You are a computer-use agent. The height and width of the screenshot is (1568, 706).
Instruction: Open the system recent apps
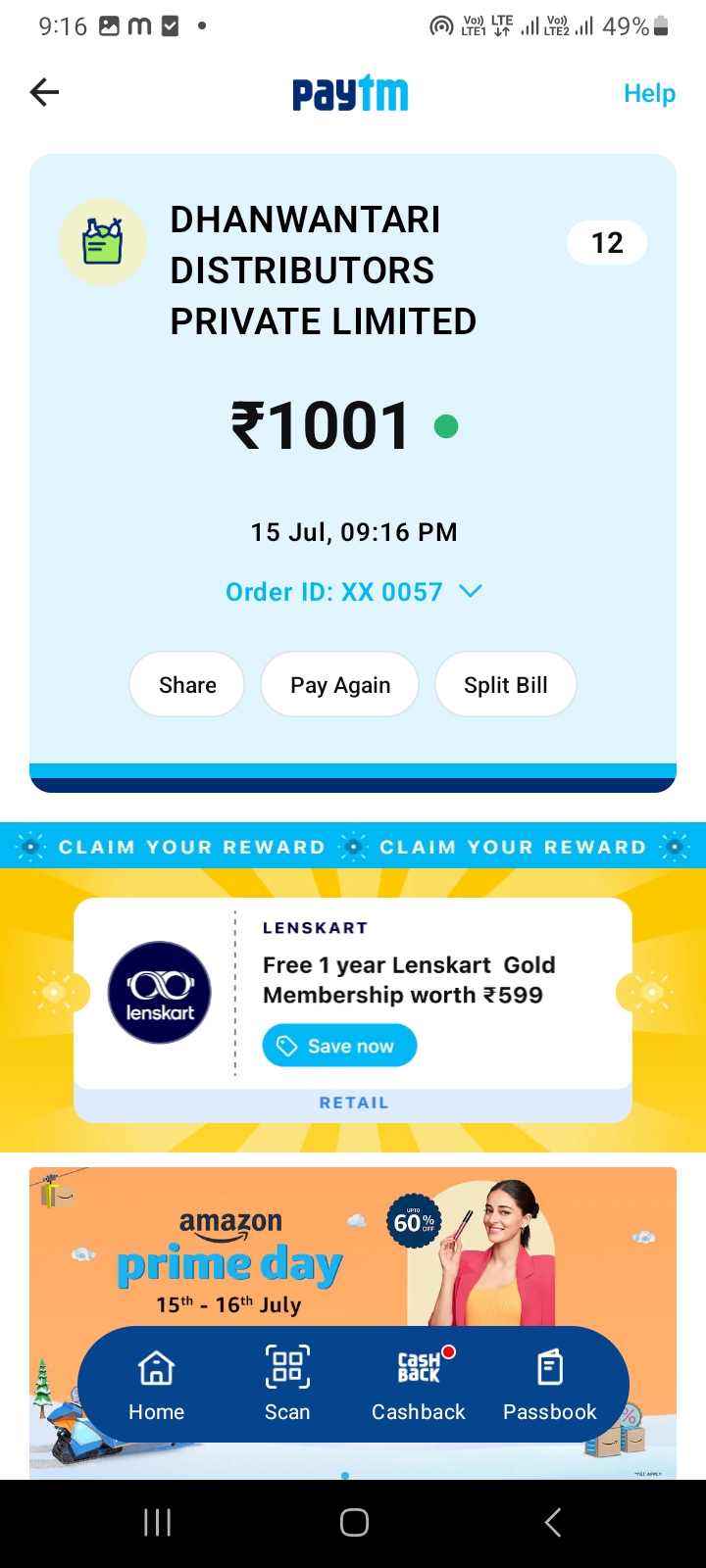point(157,1522)
